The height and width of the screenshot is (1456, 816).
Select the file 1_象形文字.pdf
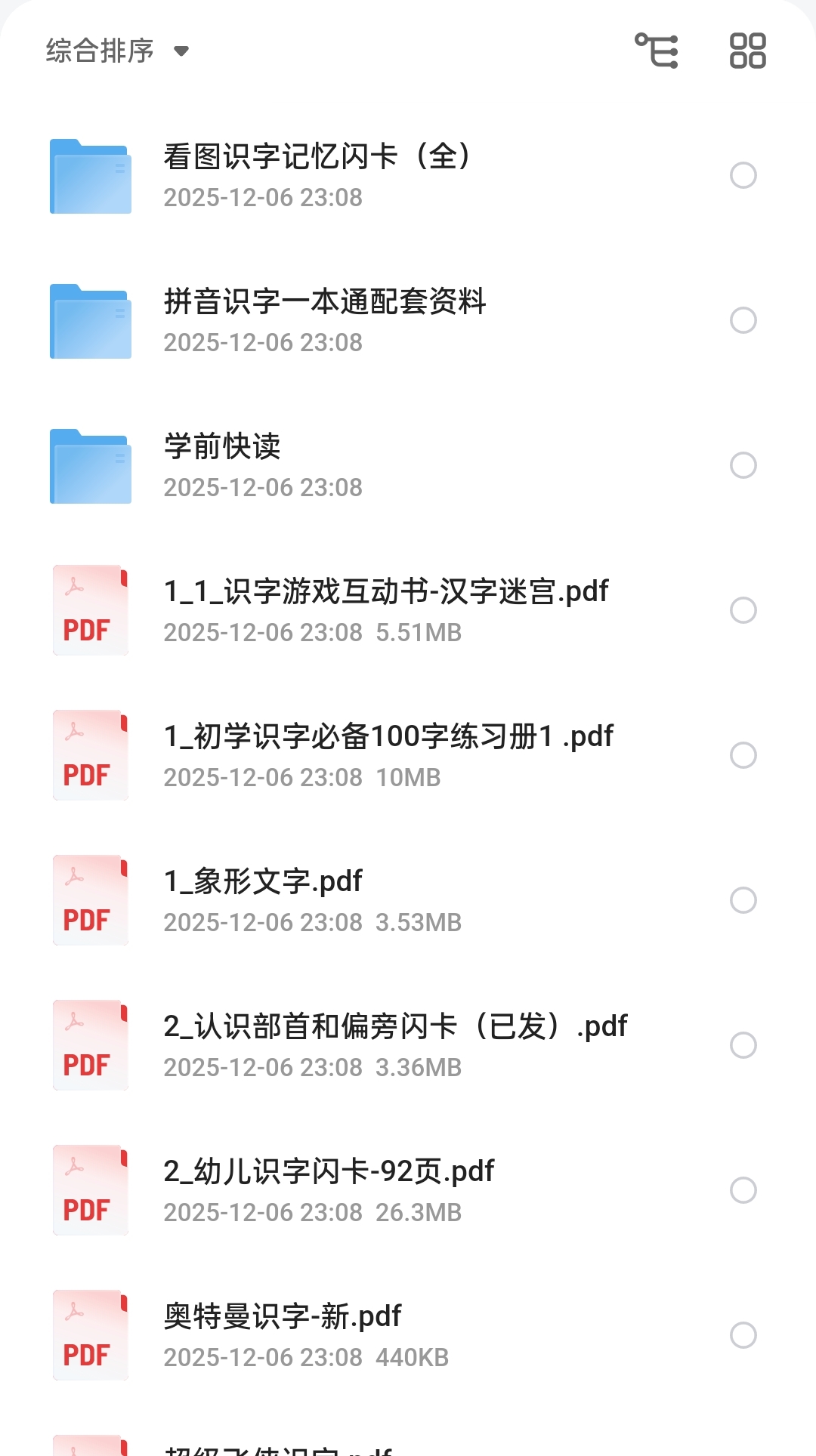point(743,900)
